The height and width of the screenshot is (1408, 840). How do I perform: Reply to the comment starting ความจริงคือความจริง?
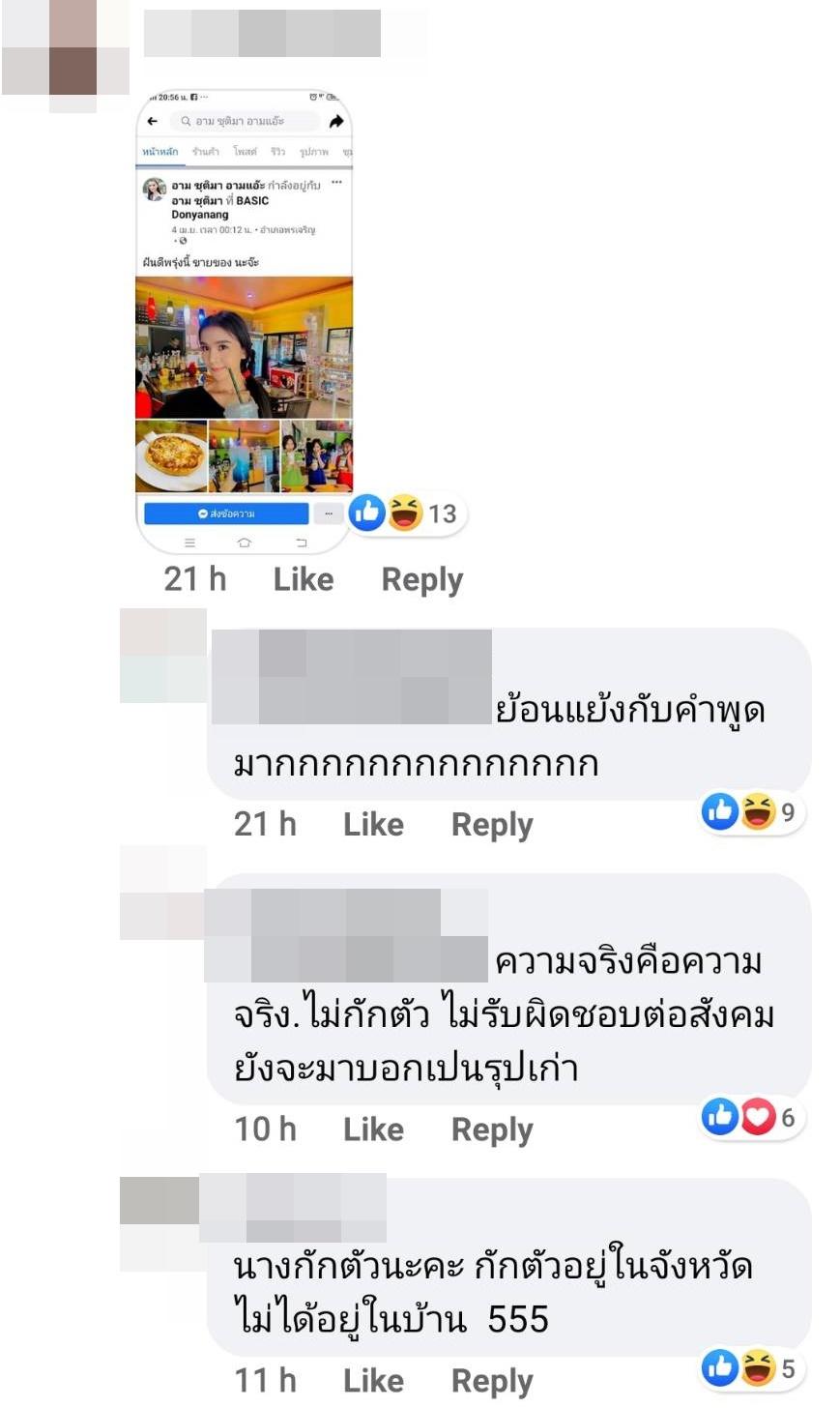point(492,1129)
